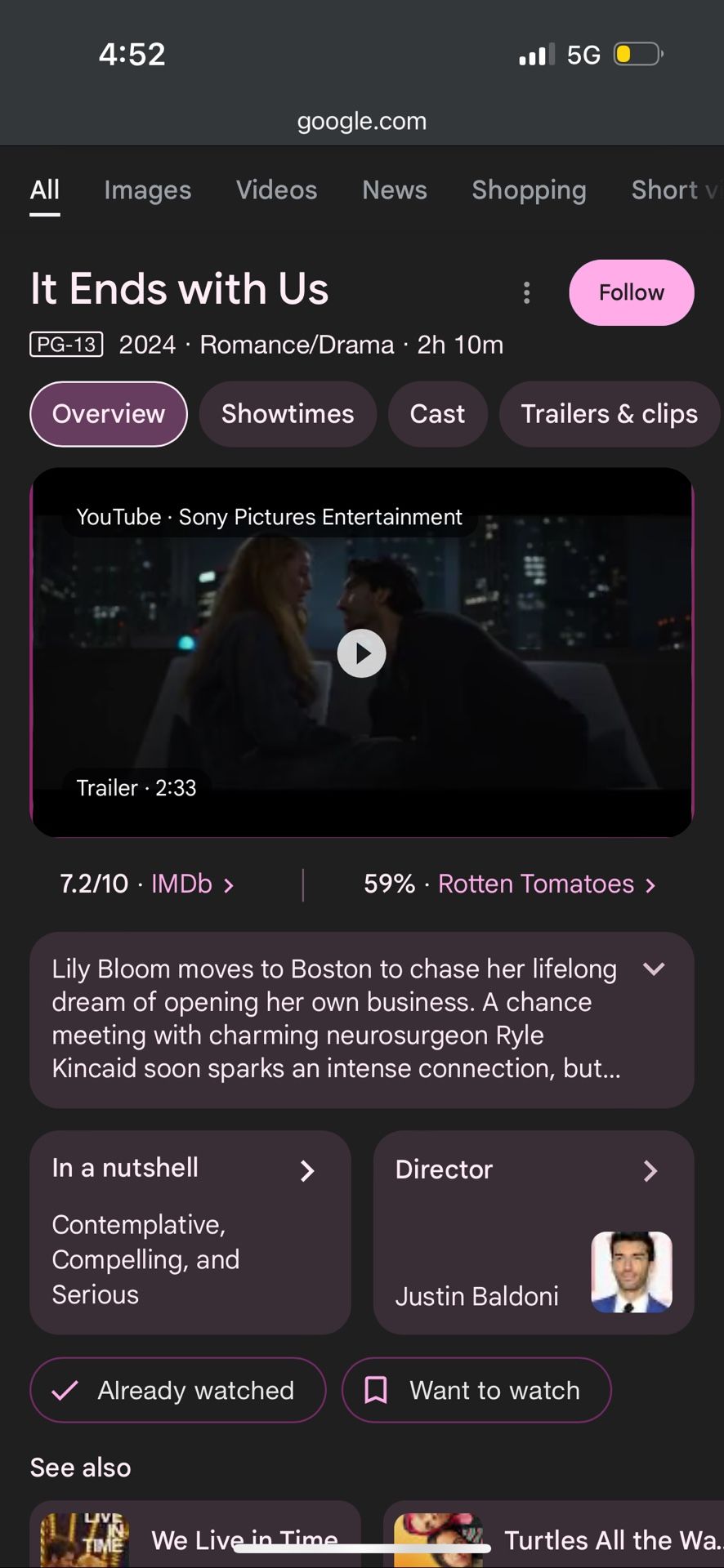Open the IMDb rating link

click(181, 884)
